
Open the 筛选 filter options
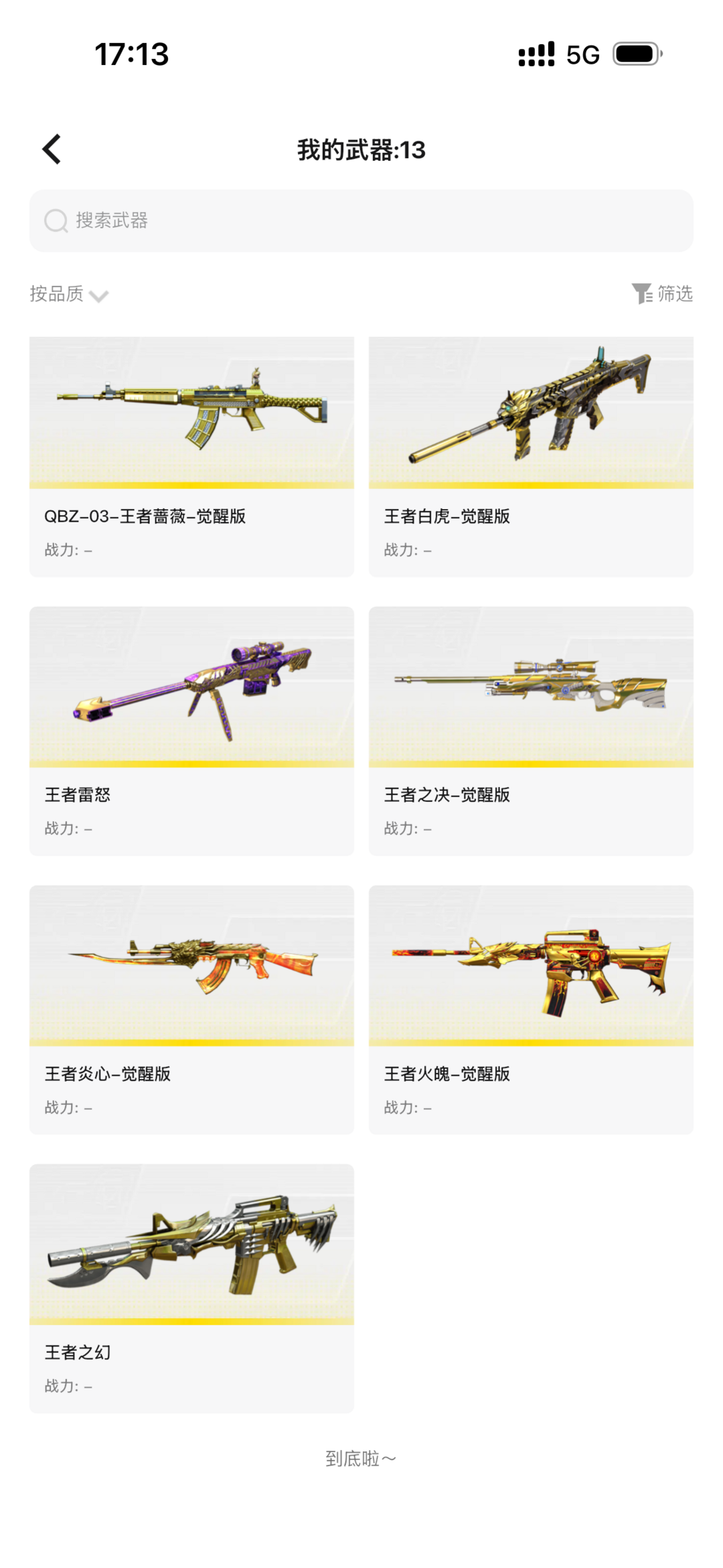click(x=662, y=293)
